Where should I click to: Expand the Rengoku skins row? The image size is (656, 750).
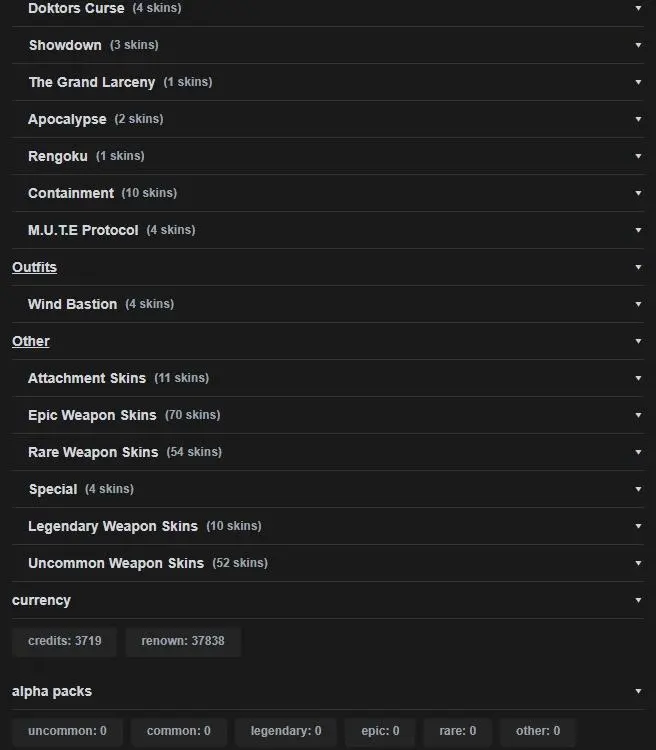[58, 156]
